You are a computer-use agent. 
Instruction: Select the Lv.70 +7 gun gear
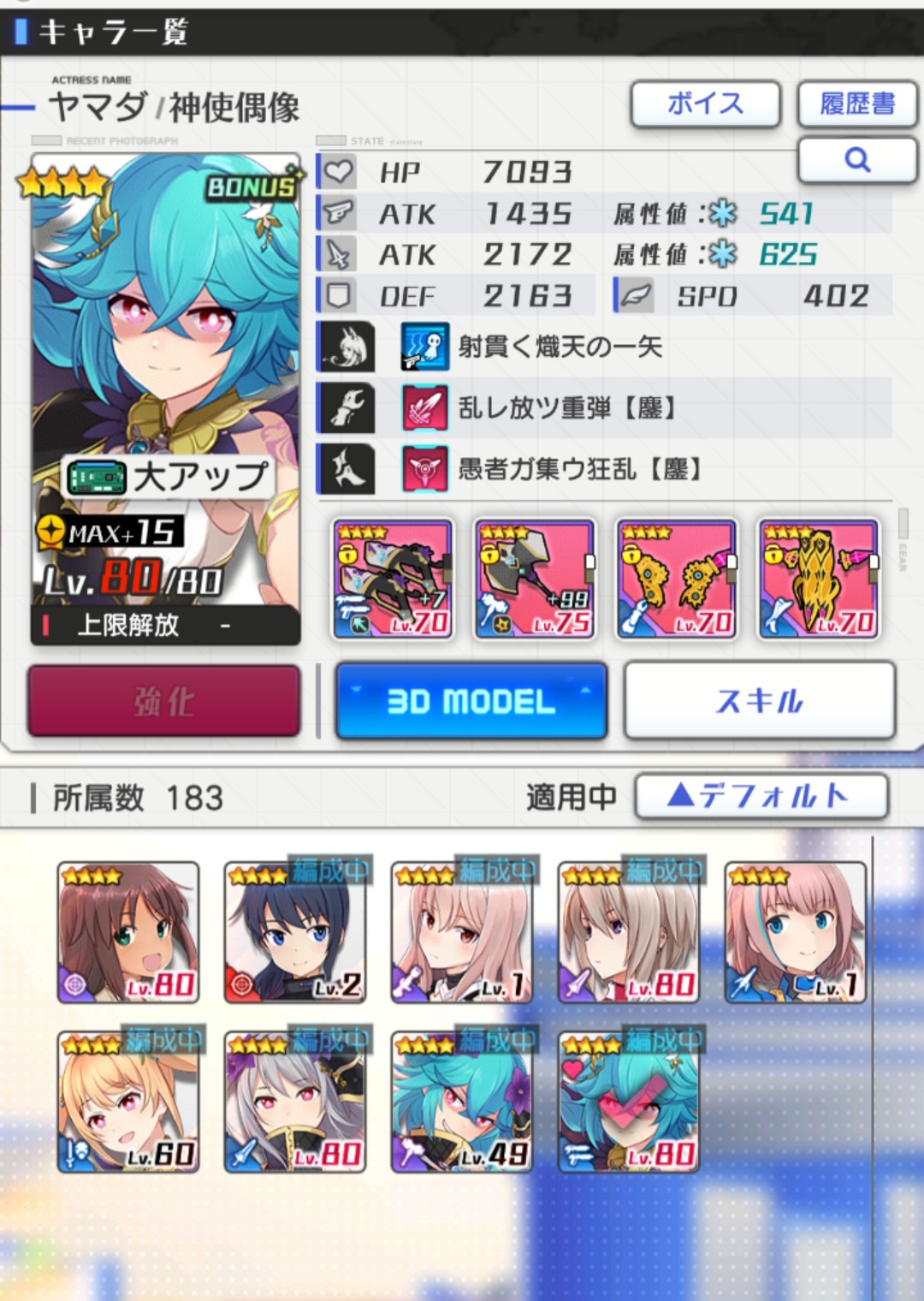pyautogui.click(x=393, y=579)
